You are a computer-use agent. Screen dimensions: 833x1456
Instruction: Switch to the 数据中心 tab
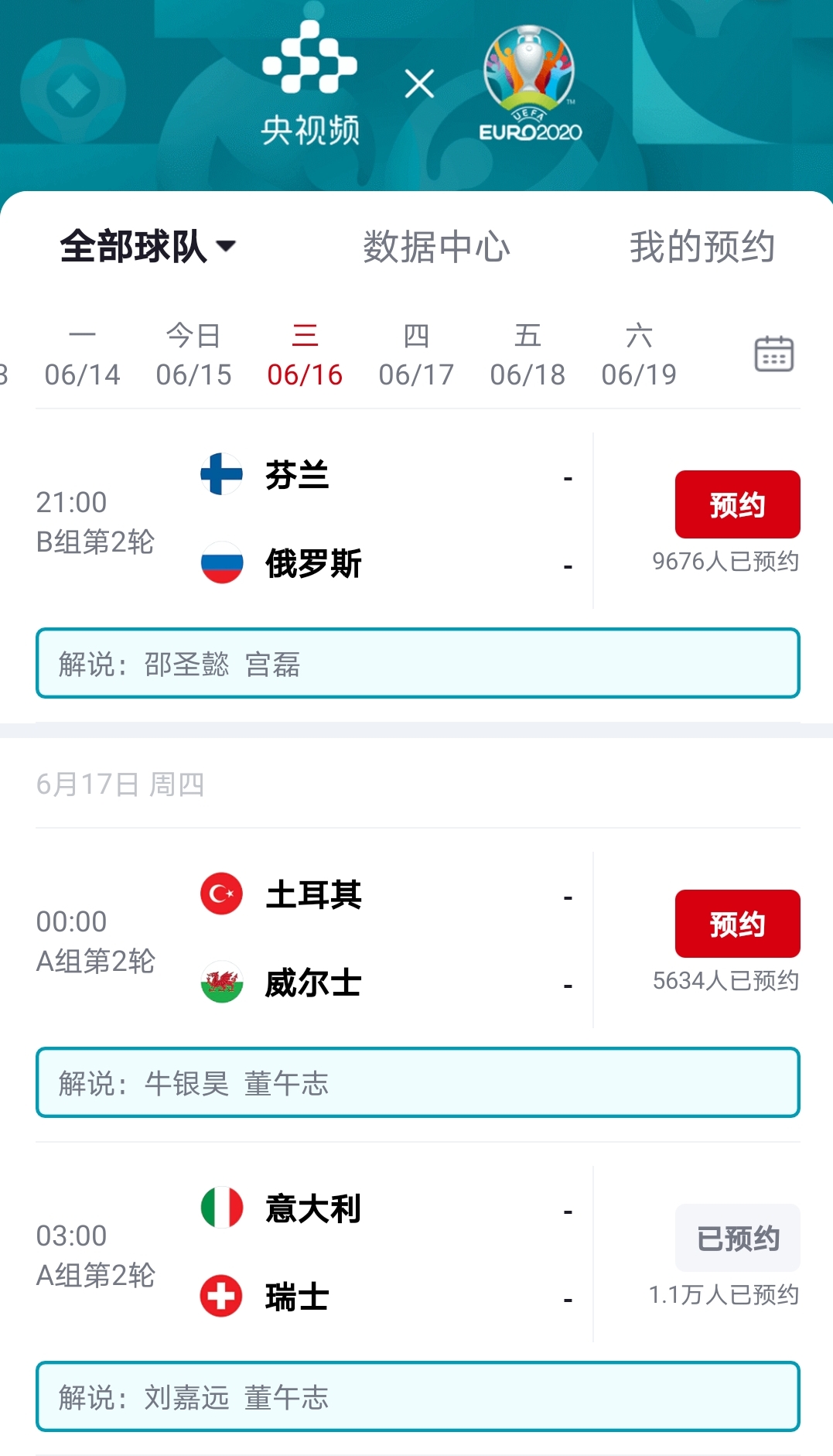pos(436,247)
